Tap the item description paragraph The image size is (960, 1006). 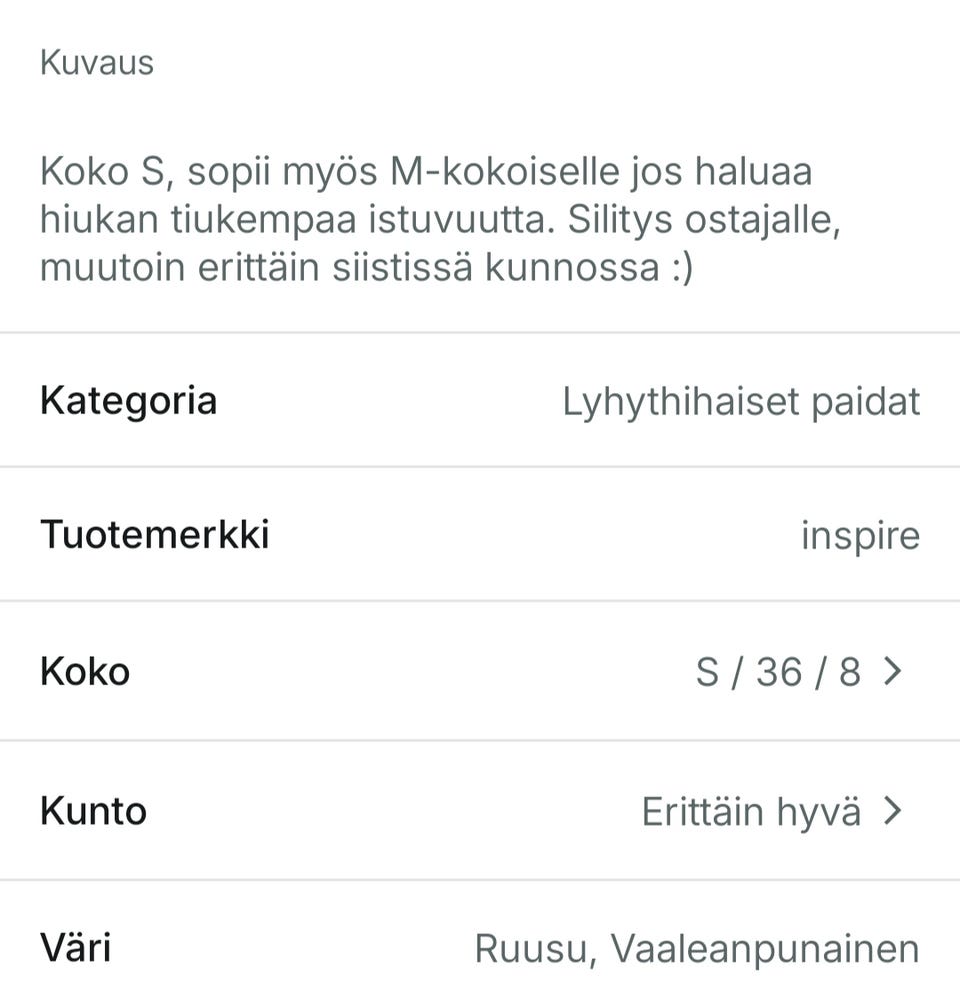[440, 220]
